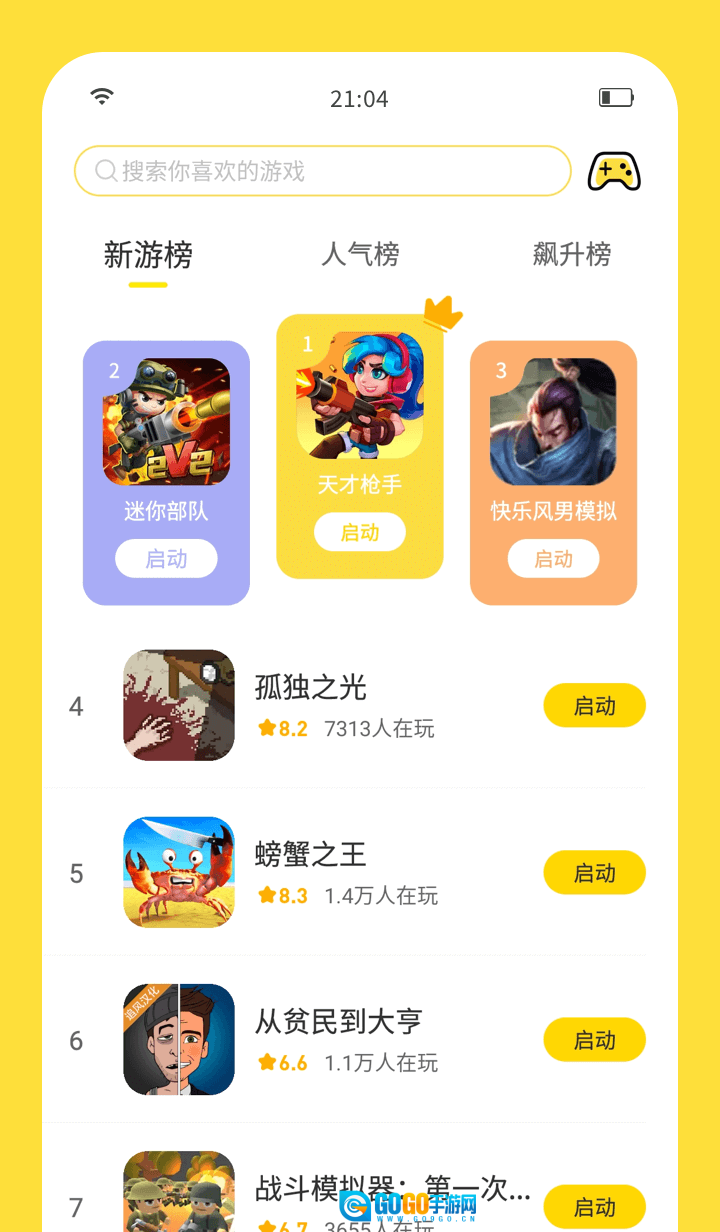Launch 天才枪手 with its 启动 button
Image resolution: width=720 pixels, height=1232 pixels.
pyautogui.click(x=360, y=532)
